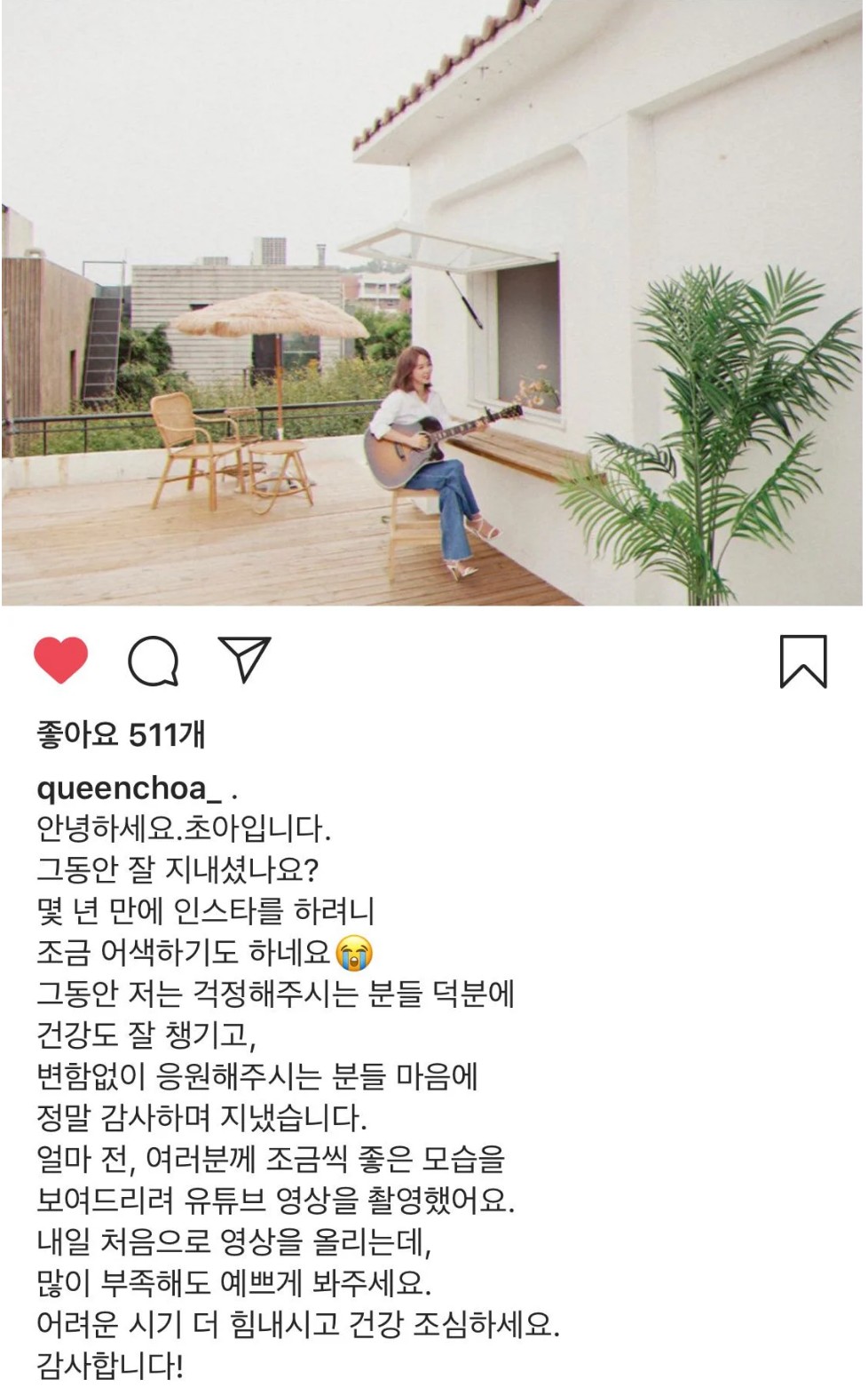
Task: Open the guitar photo post image
Action: pos(432,303)
